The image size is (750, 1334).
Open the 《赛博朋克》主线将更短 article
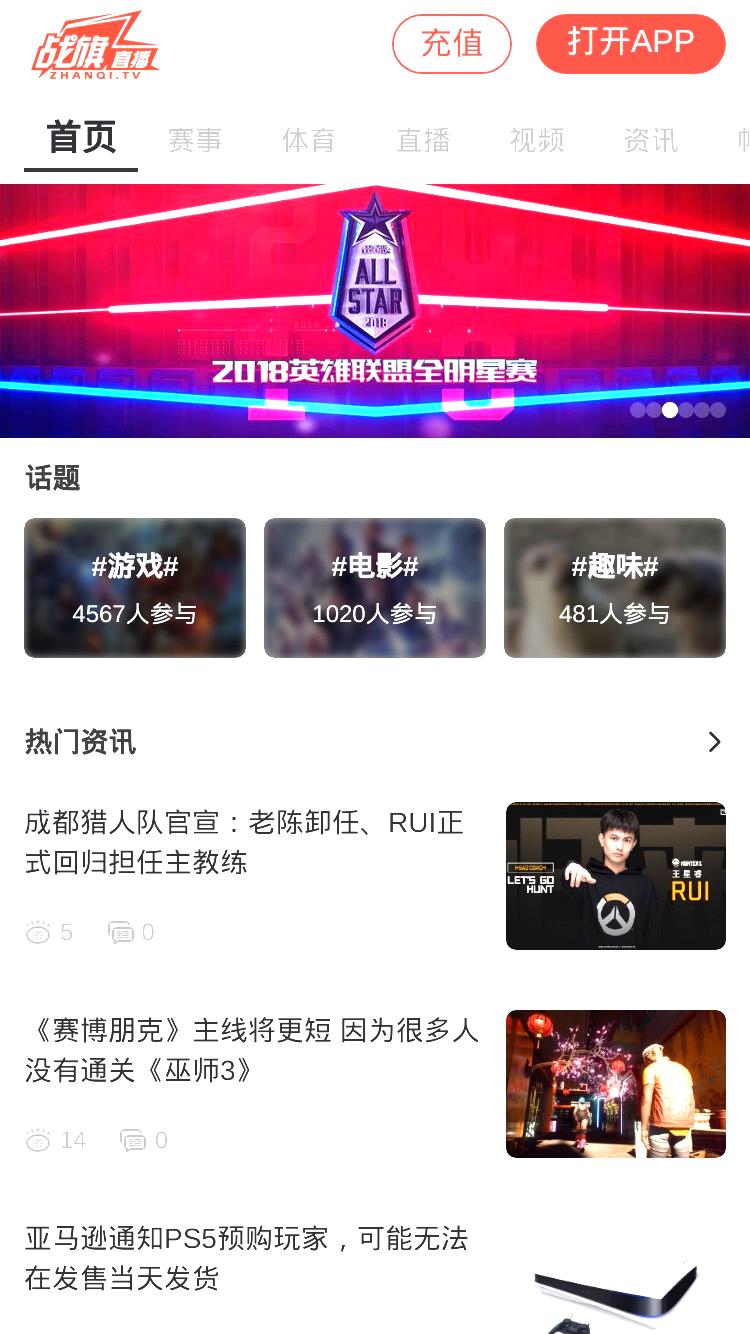[375, 1084]
